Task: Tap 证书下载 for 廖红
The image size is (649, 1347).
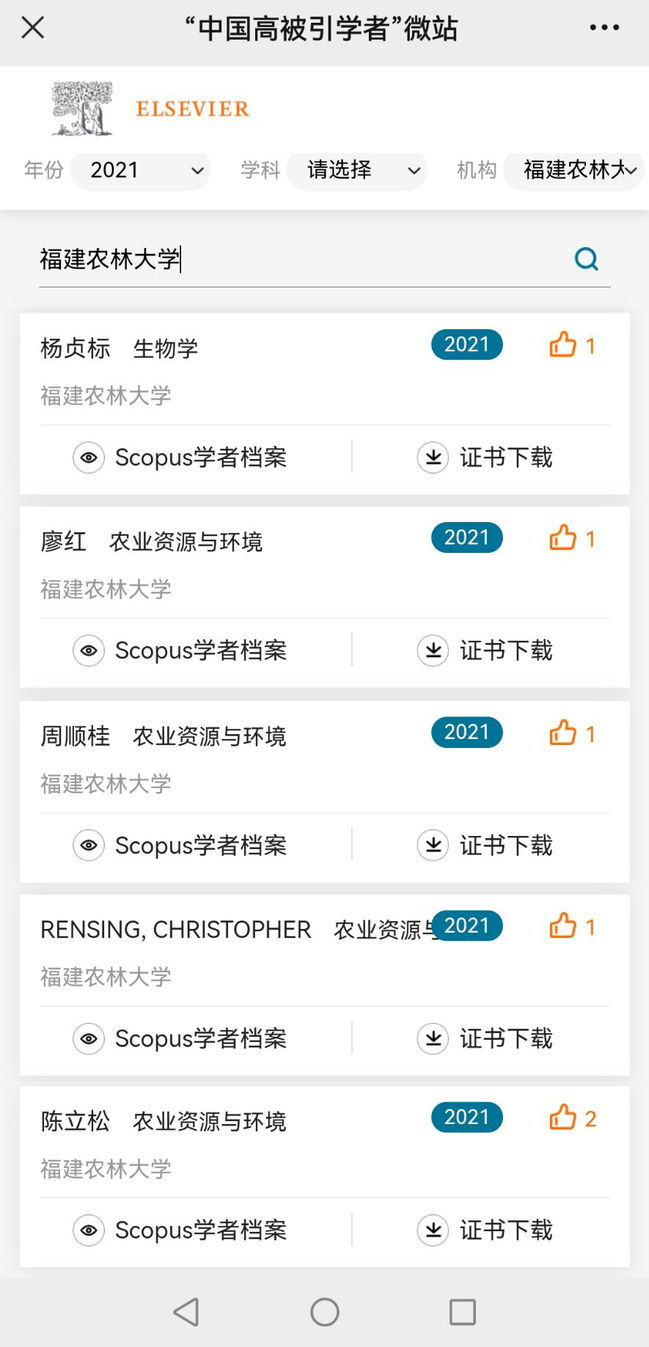Action: pyautogui.click(x=485, y=651)
